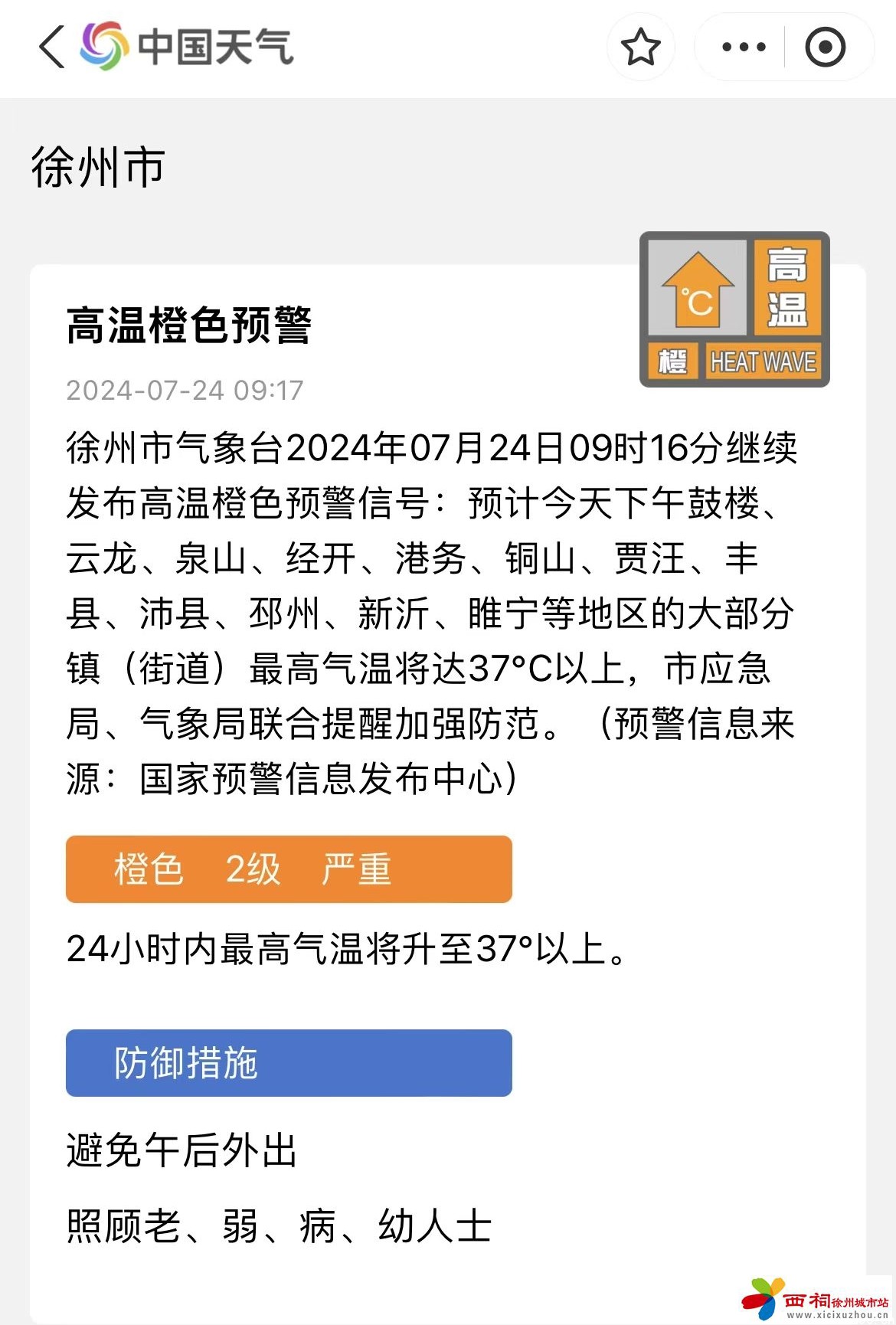This screenshot has height=1325, width=896.
Task: Toggle favorite status with the star control
Action: coord(640,46)
